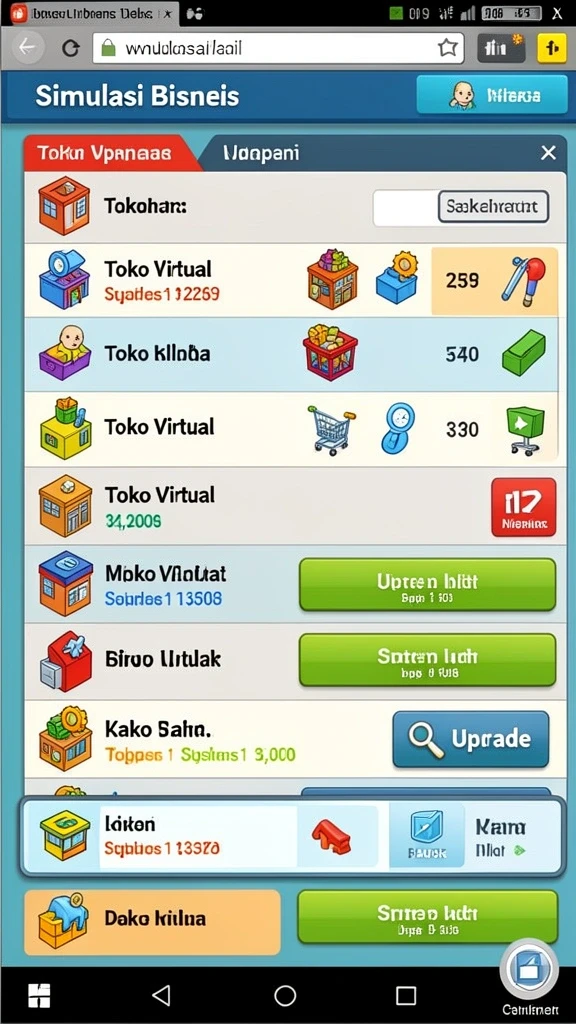
Task: Tap the red 17 button beside Toko Virtual
Action: (523, 507)
